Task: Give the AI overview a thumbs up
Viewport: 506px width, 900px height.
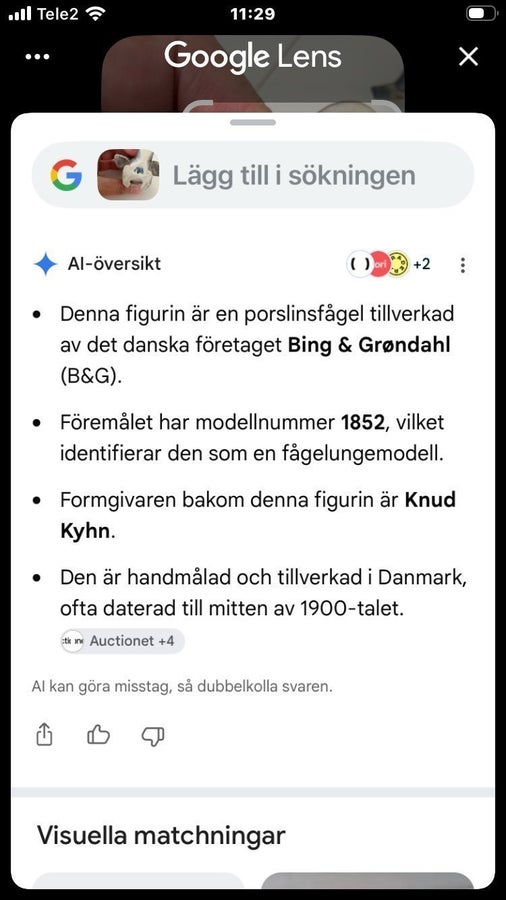Action: point(98,734)
